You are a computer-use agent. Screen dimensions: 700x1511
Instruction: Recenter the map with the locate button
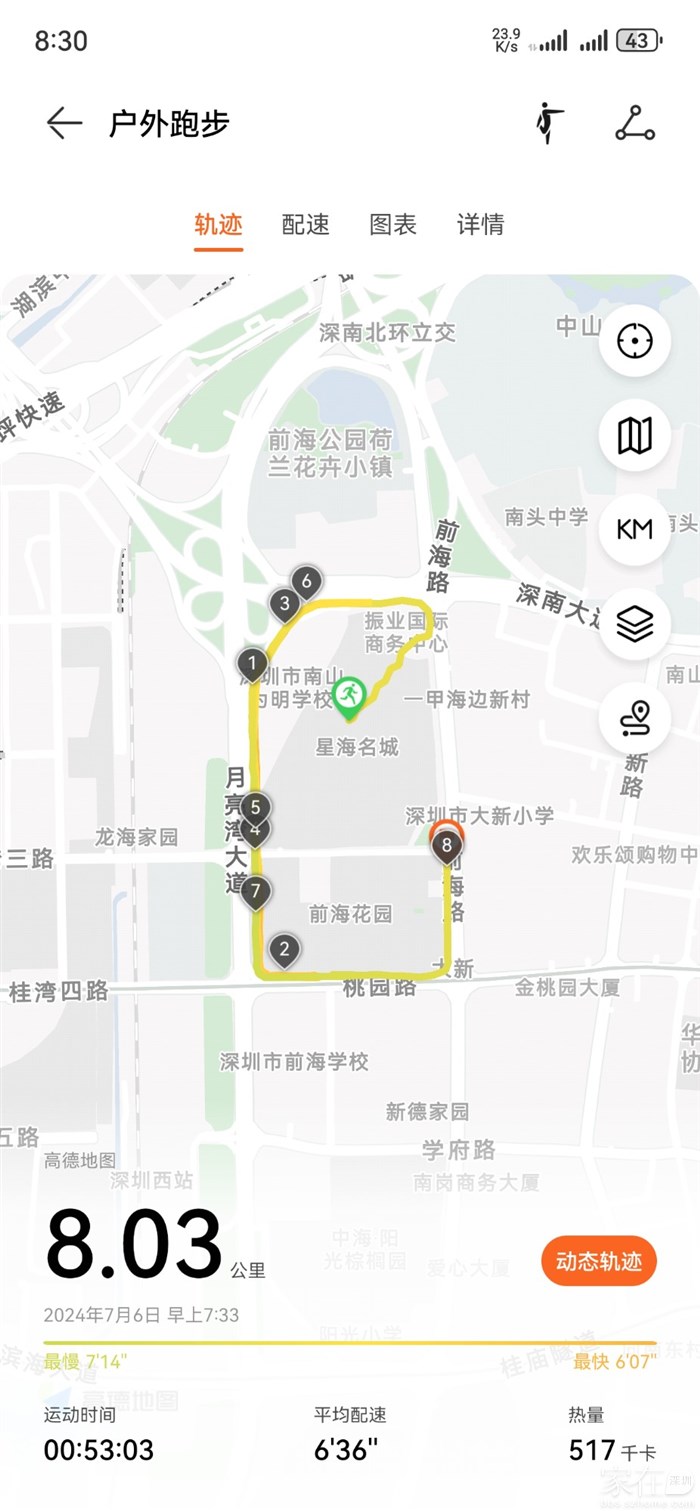tap(634, 342)
